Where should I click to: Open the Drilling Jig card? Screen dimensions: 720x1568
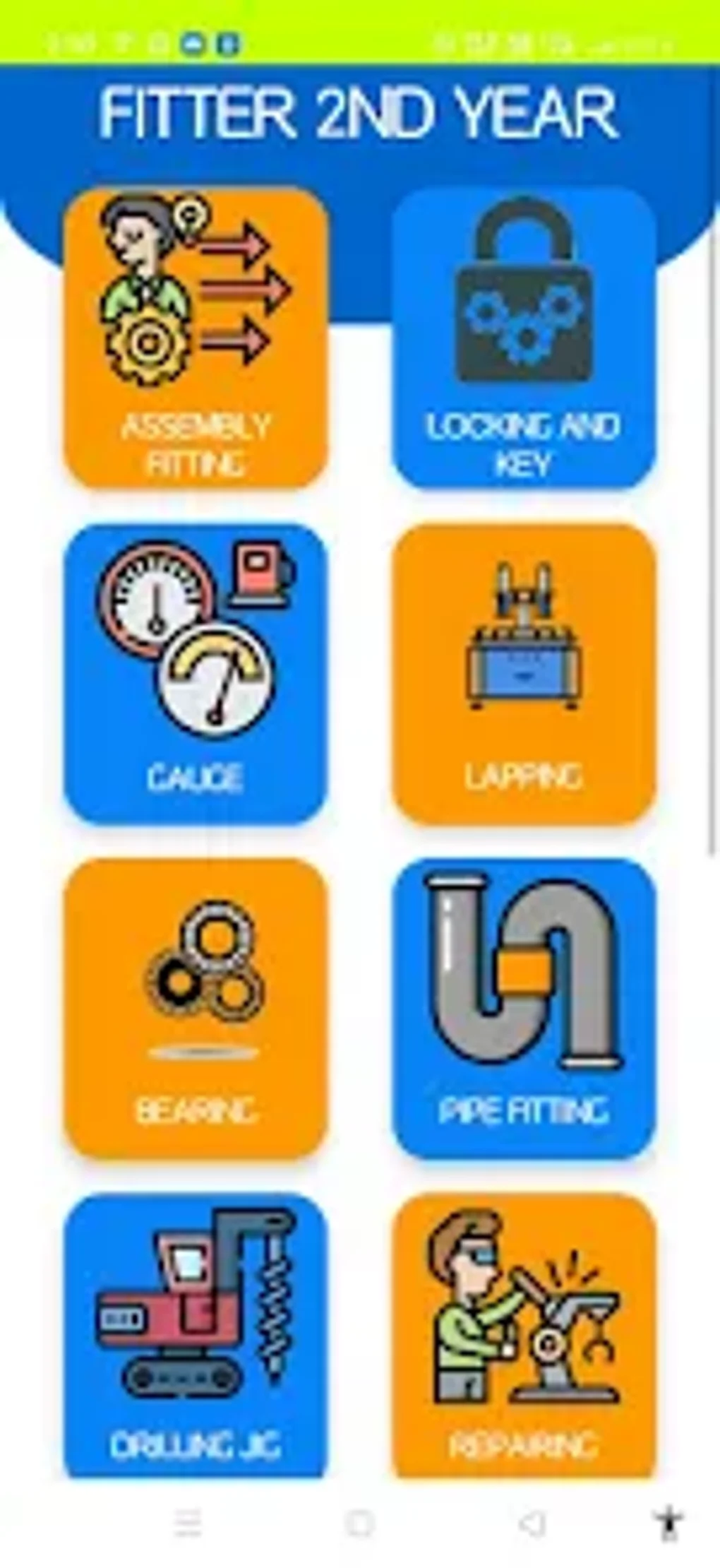pos(196,1334)
